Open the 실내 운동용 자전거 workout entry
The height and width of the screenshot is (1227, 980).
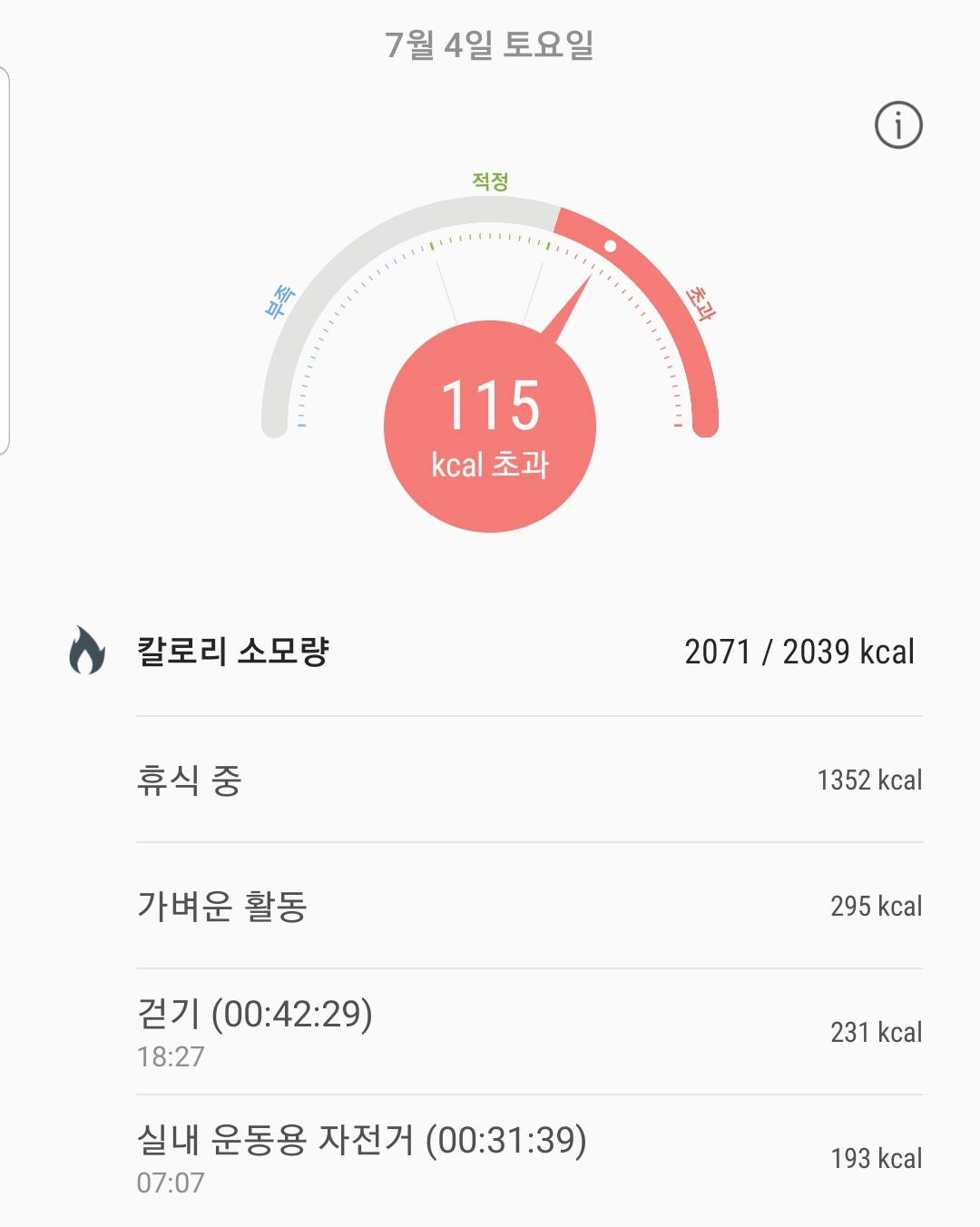pyautogui.click(x=528, y=1158)
